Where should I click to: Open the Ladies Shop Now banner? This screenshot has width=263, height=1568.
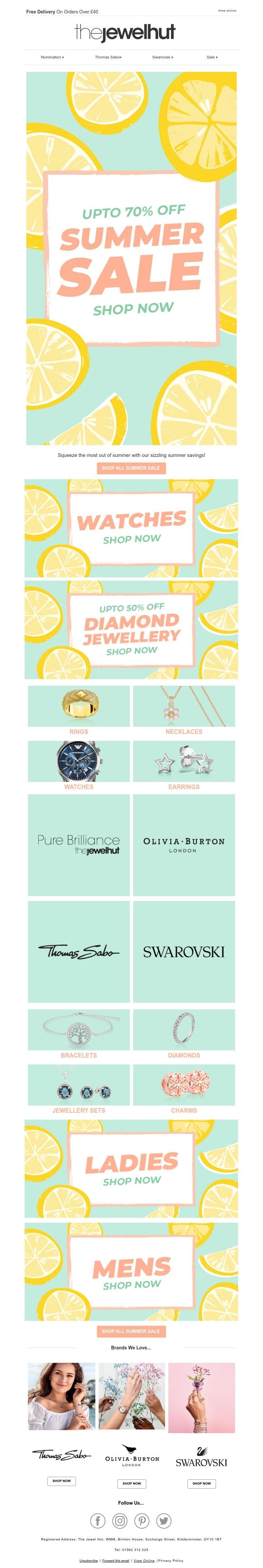point(131,1168)
